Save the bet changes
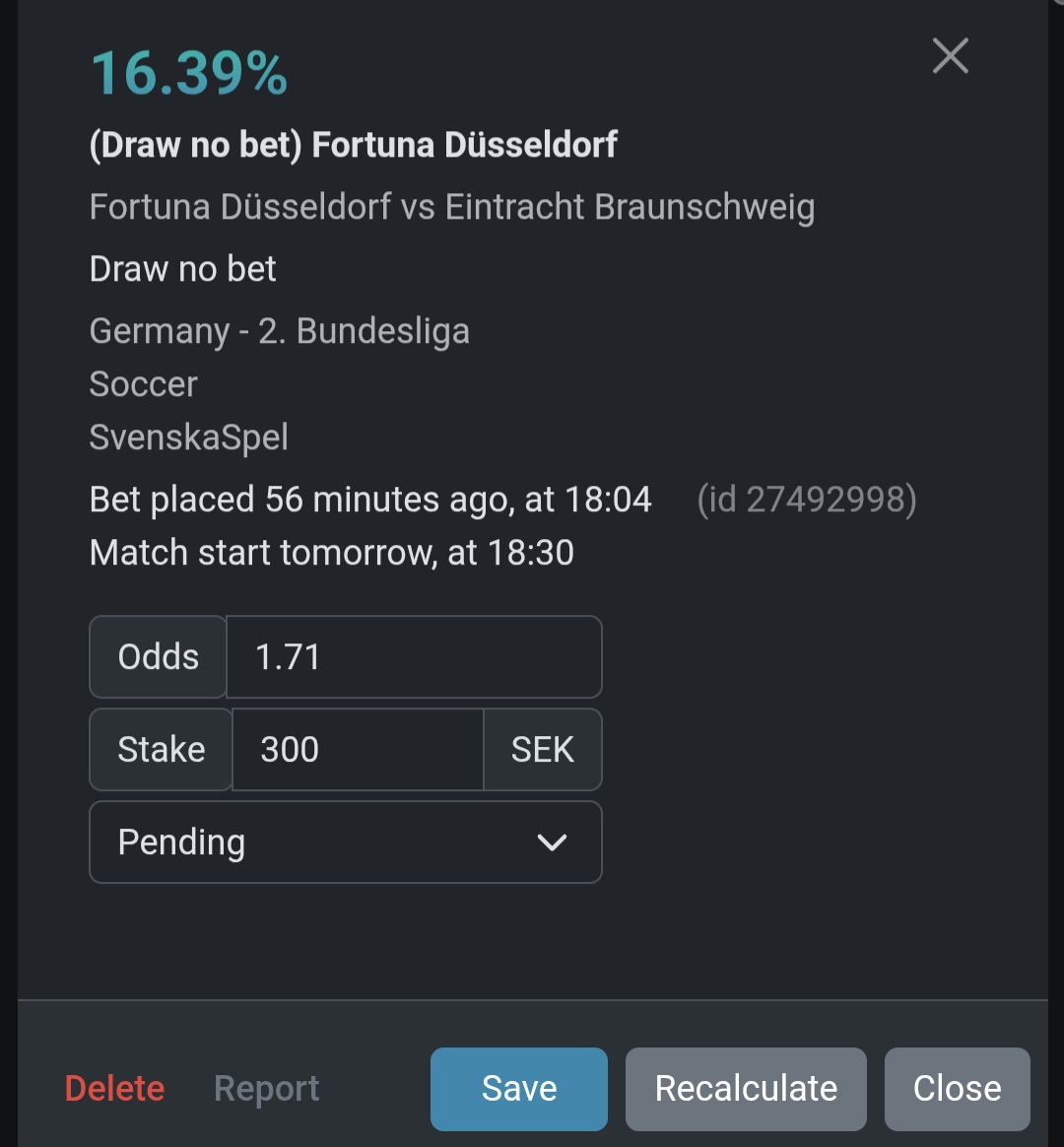The image size is (1064, 1147). coord(518,1089)
